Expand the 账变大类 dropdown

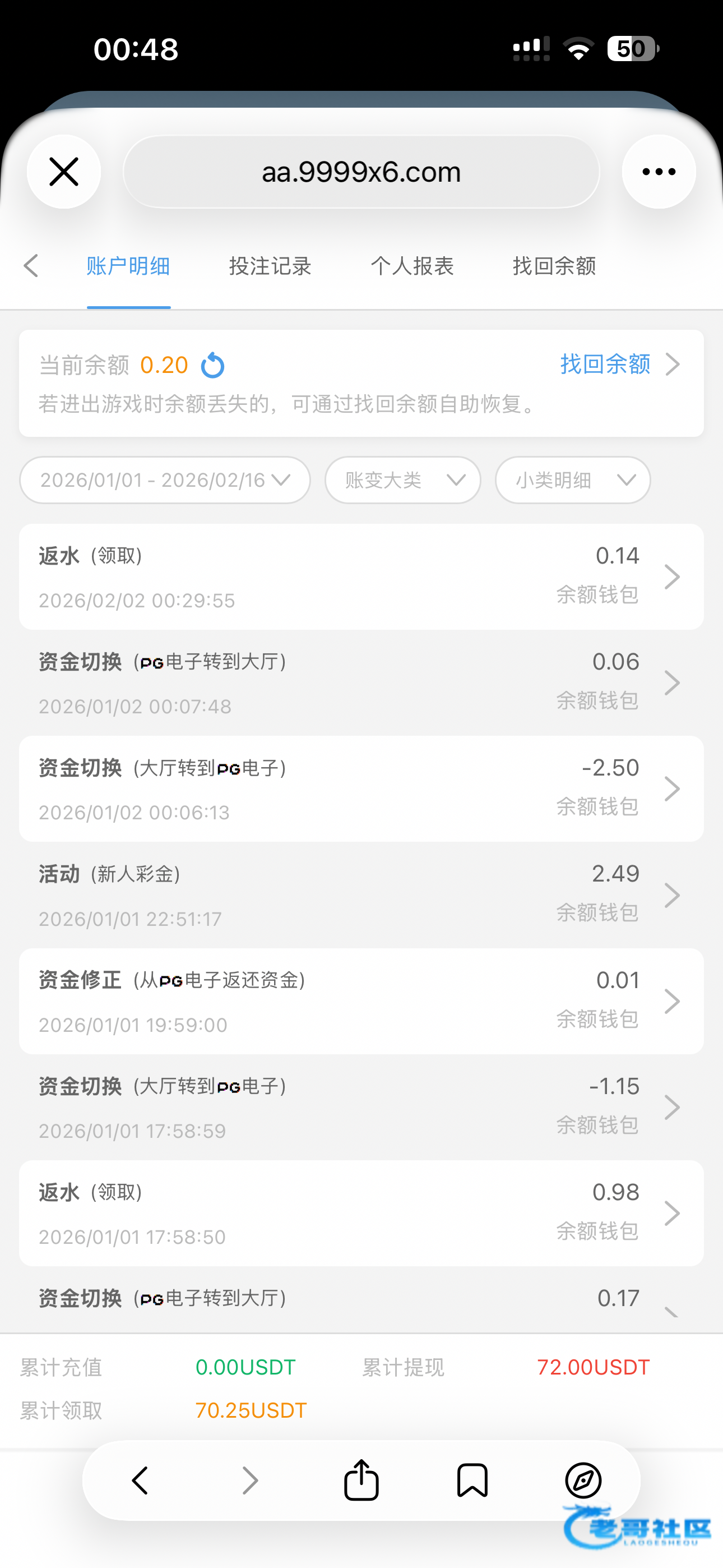click(402, 480)
